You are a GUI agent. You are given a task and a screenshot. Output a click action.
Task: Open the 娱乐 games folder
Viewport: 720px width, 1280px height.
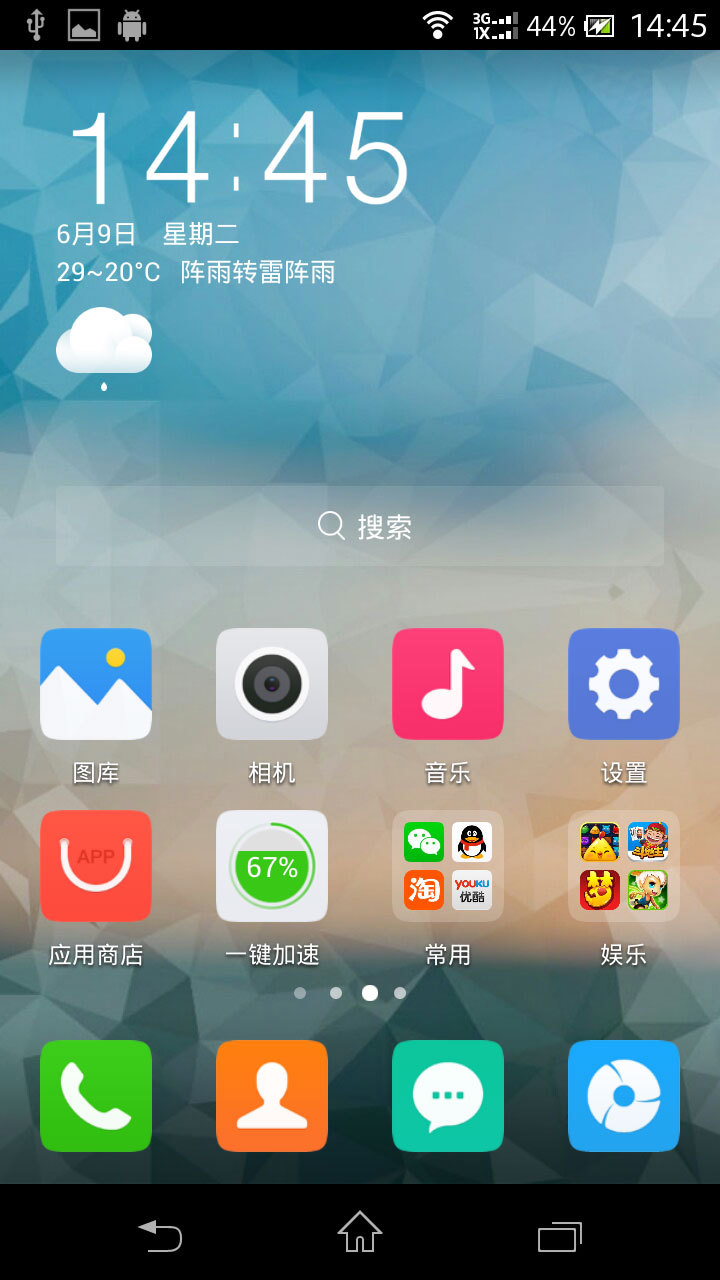[x=624, y=866]
